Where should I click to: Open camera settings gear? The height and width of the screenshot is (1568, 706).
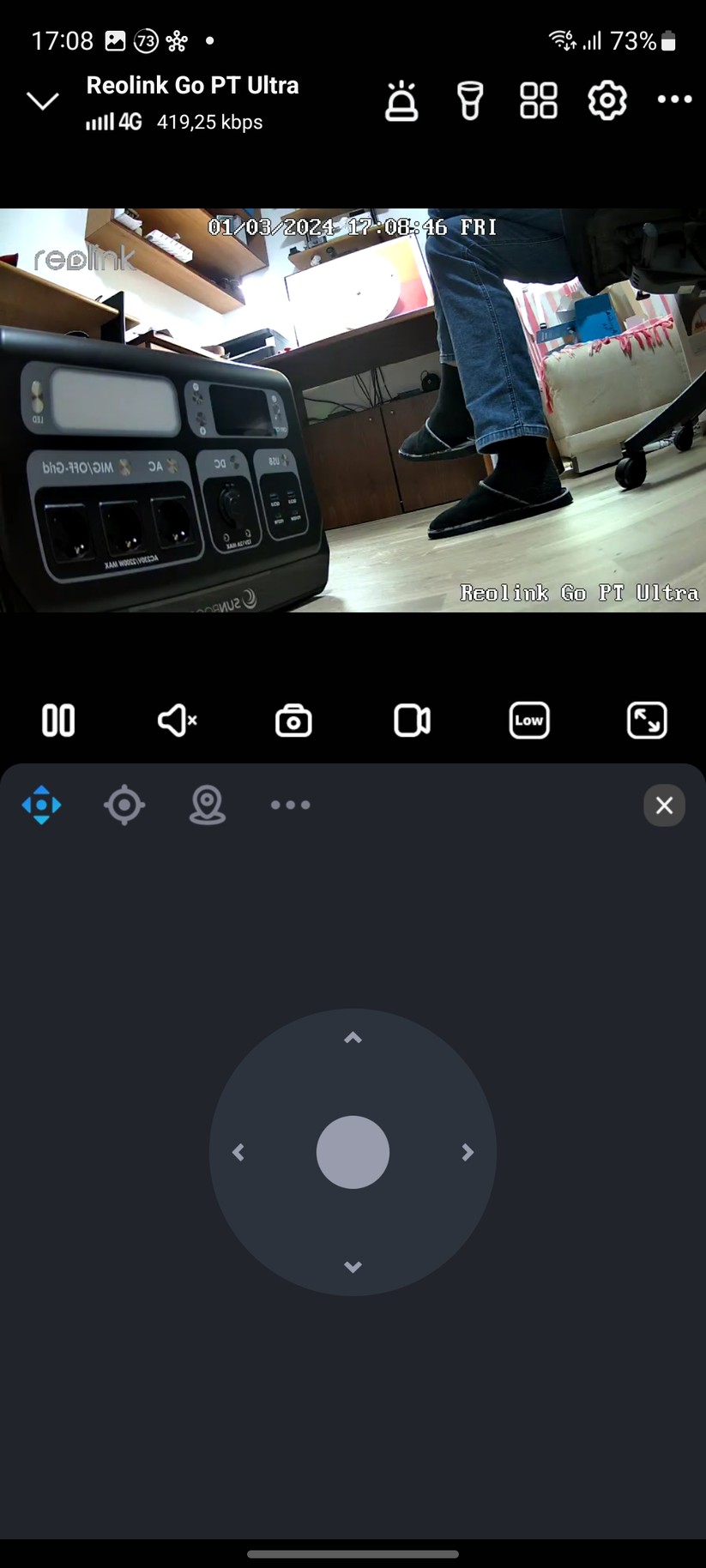tap(607, 101)
